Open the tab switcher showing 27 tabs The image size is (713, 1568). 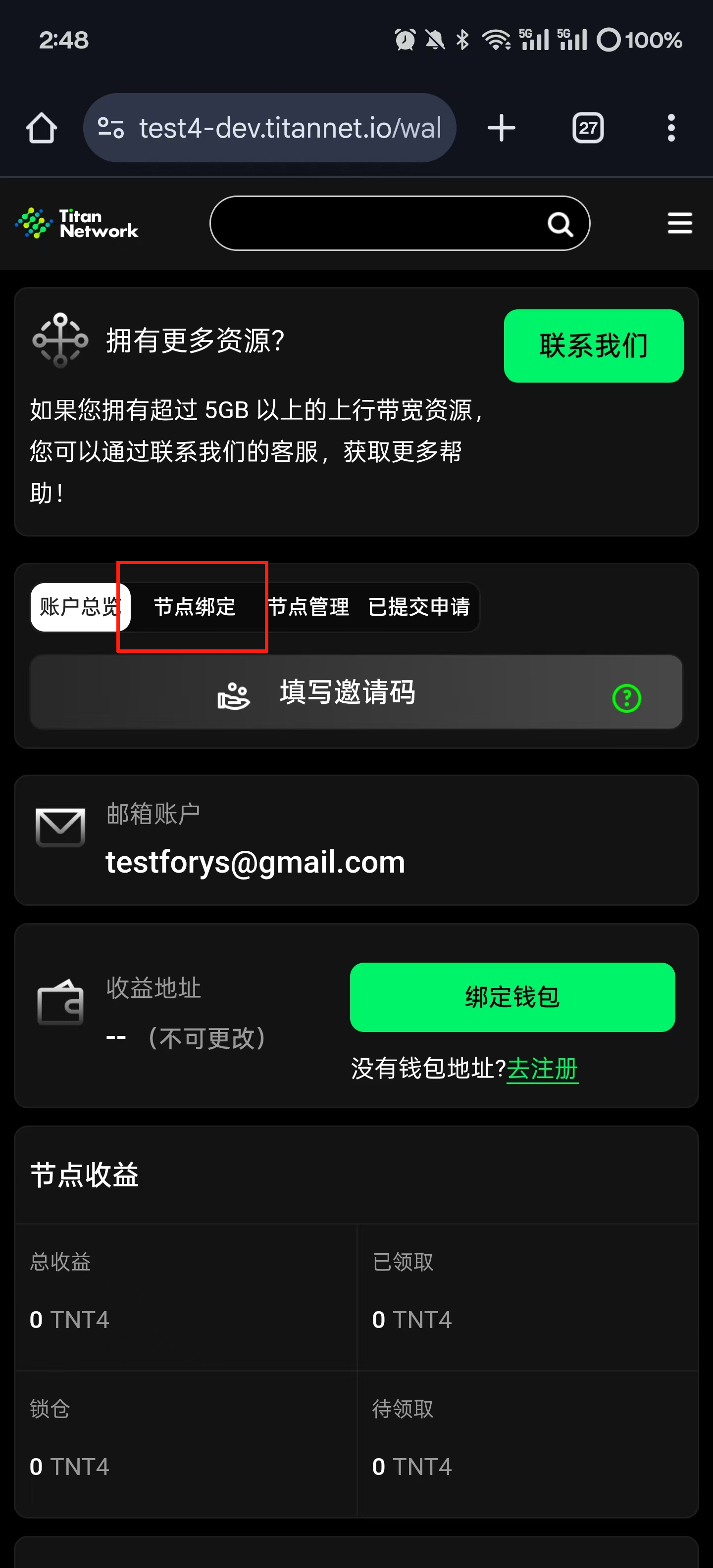588,128
